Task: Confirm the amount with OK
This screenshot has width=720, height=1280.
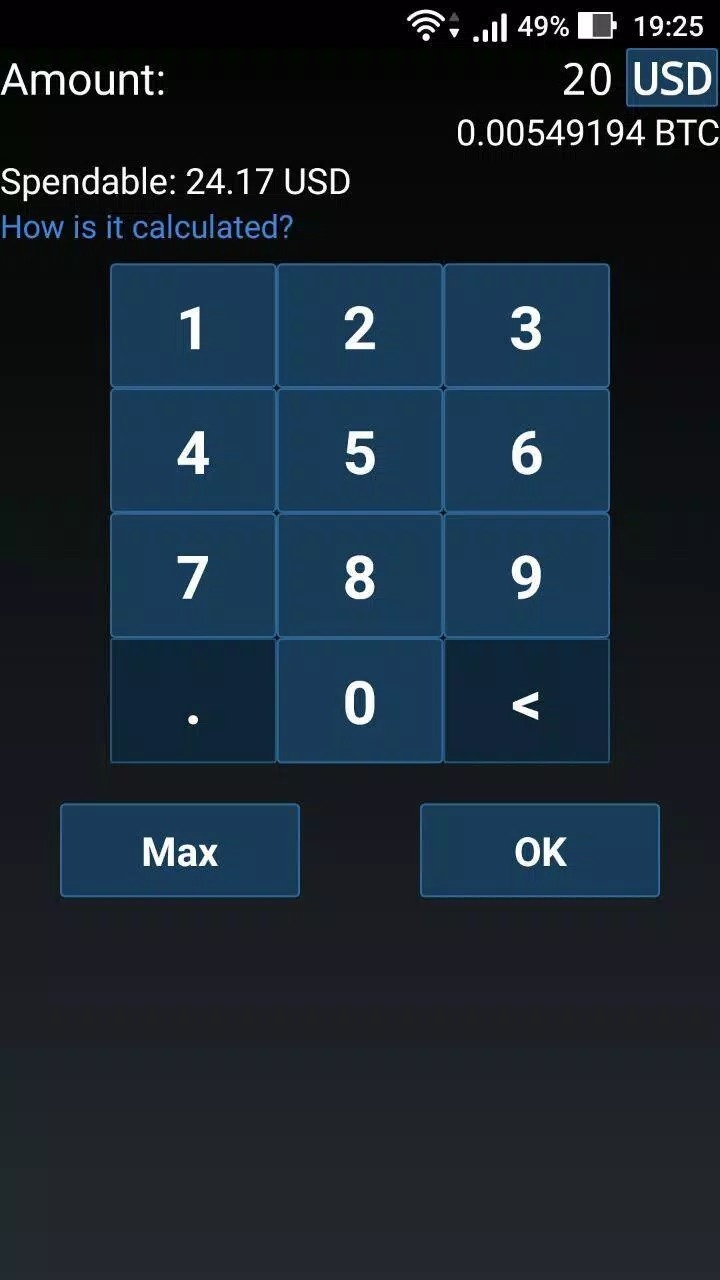Action: [x=540, y=851]
